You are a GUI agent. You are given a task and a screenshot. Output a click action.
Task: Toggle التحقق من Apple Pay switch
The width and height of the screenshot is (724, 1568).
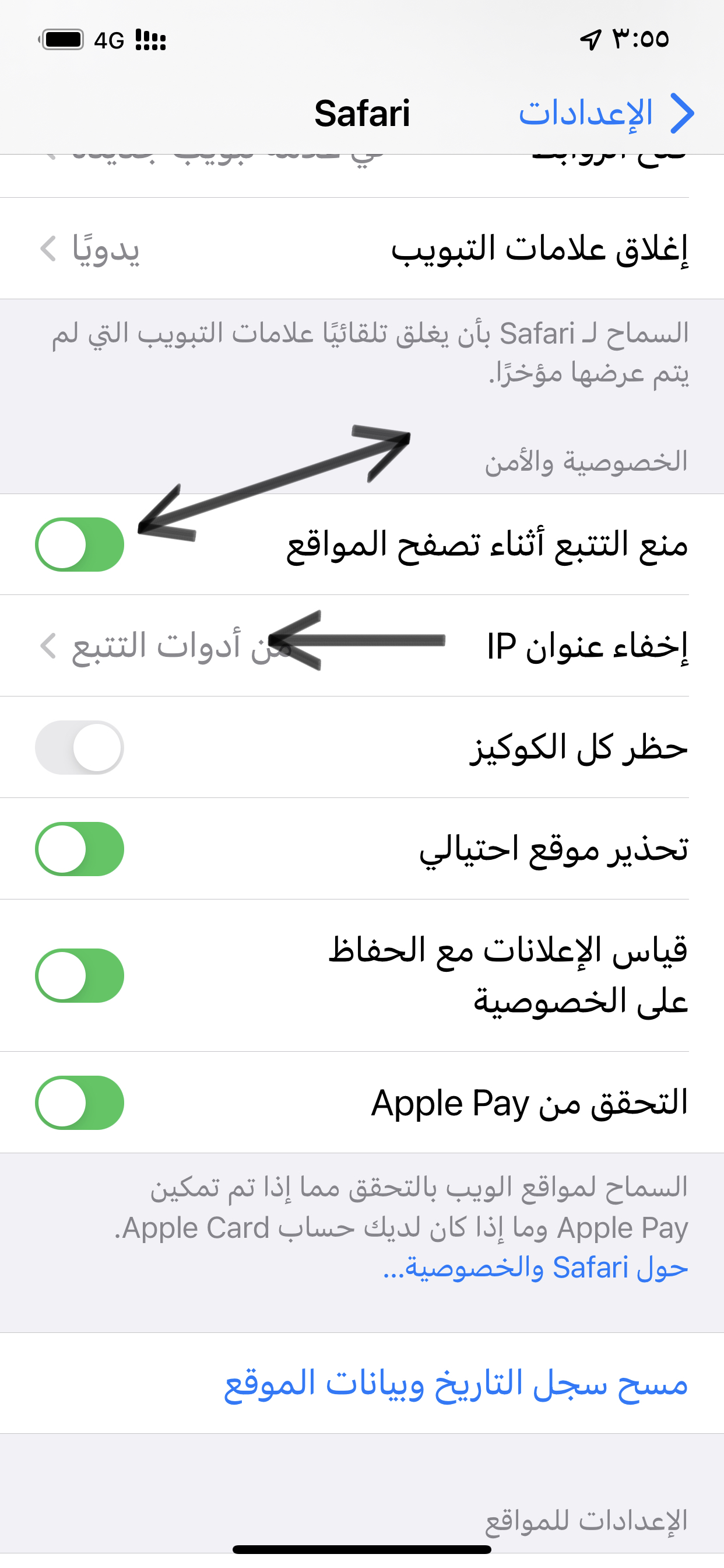point(80,1102)
